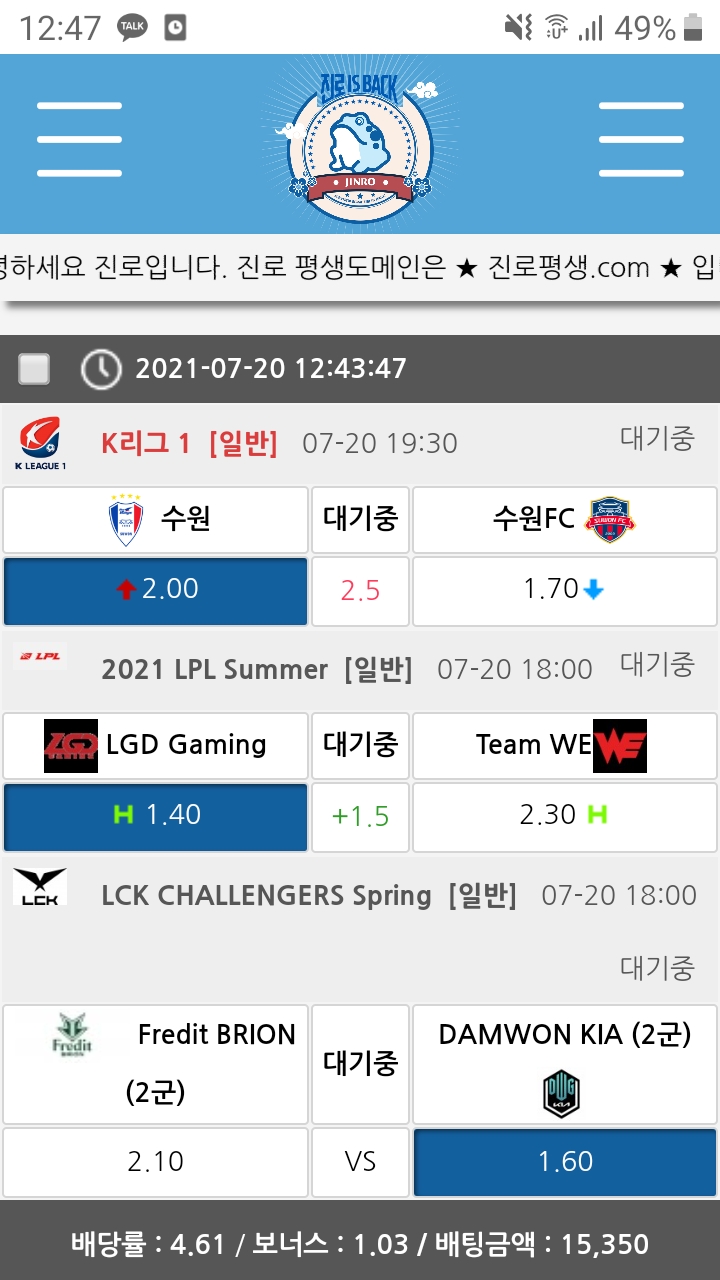Image resolution: width=720 pixels, height=1280 pixels.
Task: Pick 수원FC odds 1.70
Action: (564, 590)
